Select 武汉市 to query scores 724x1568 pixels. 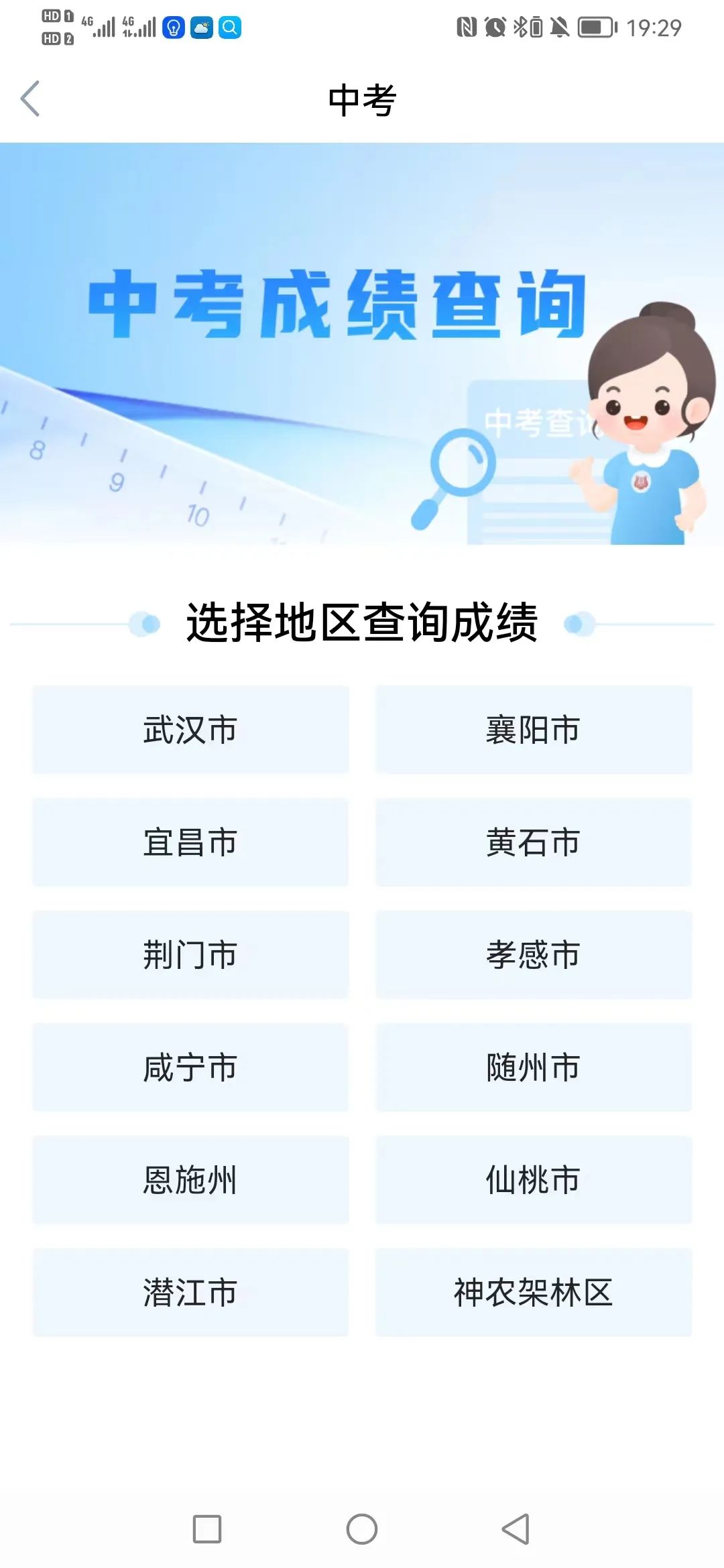[190, 730]
